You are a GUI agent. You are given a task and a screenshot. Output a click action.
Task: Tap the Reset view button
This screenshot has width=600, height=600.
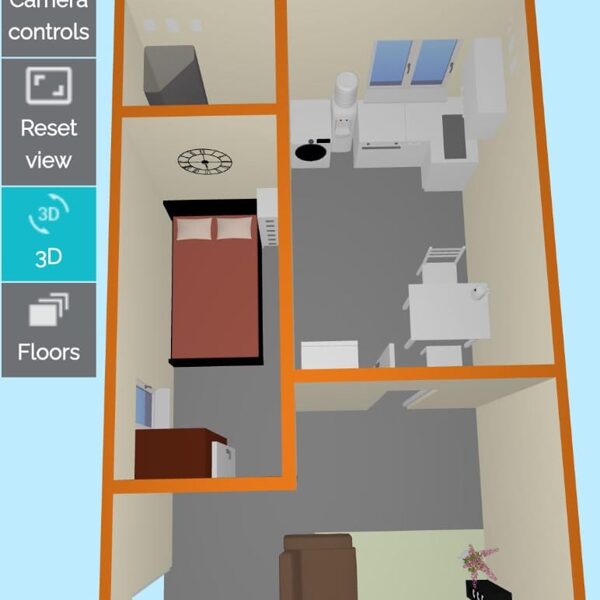coord(48,119)
